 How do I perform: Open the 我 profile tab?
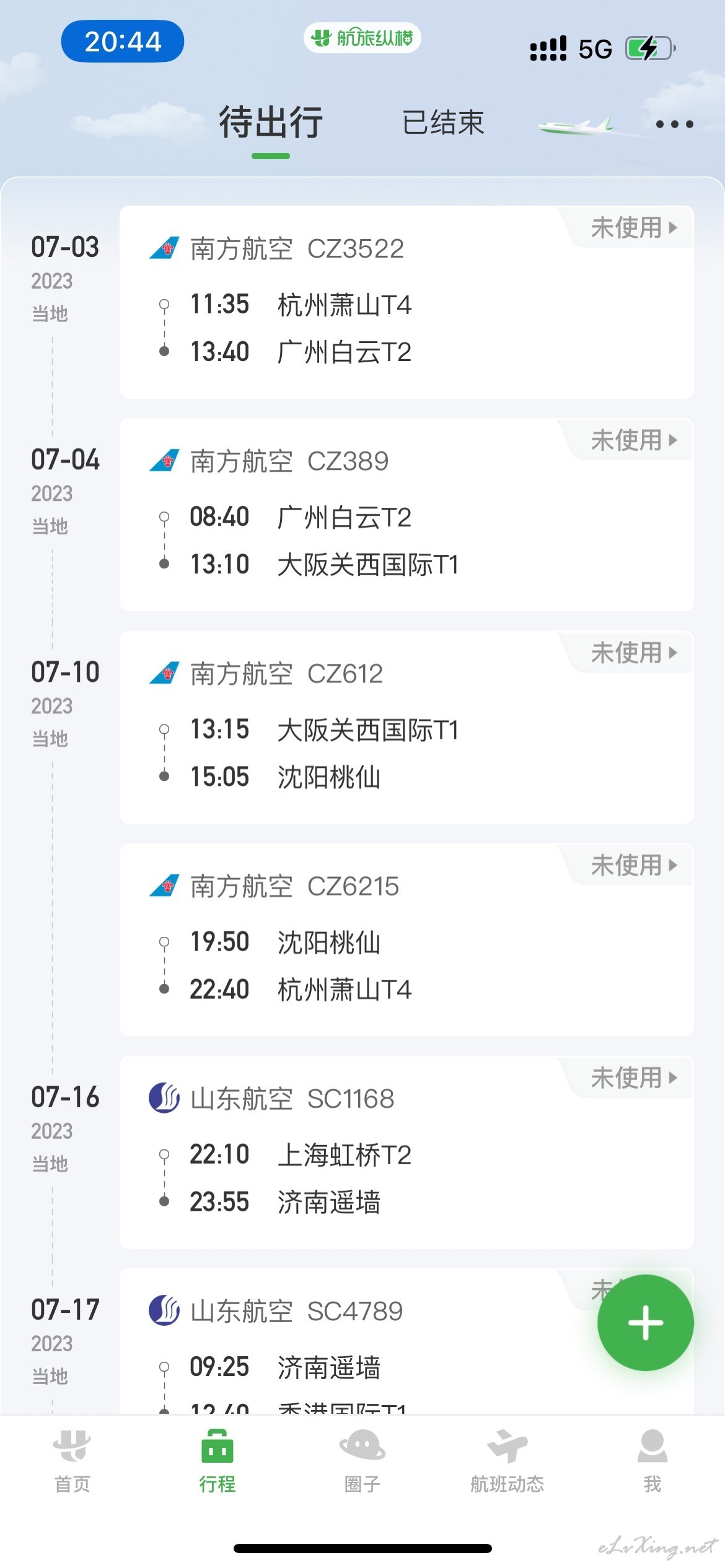pos(652,1461)
